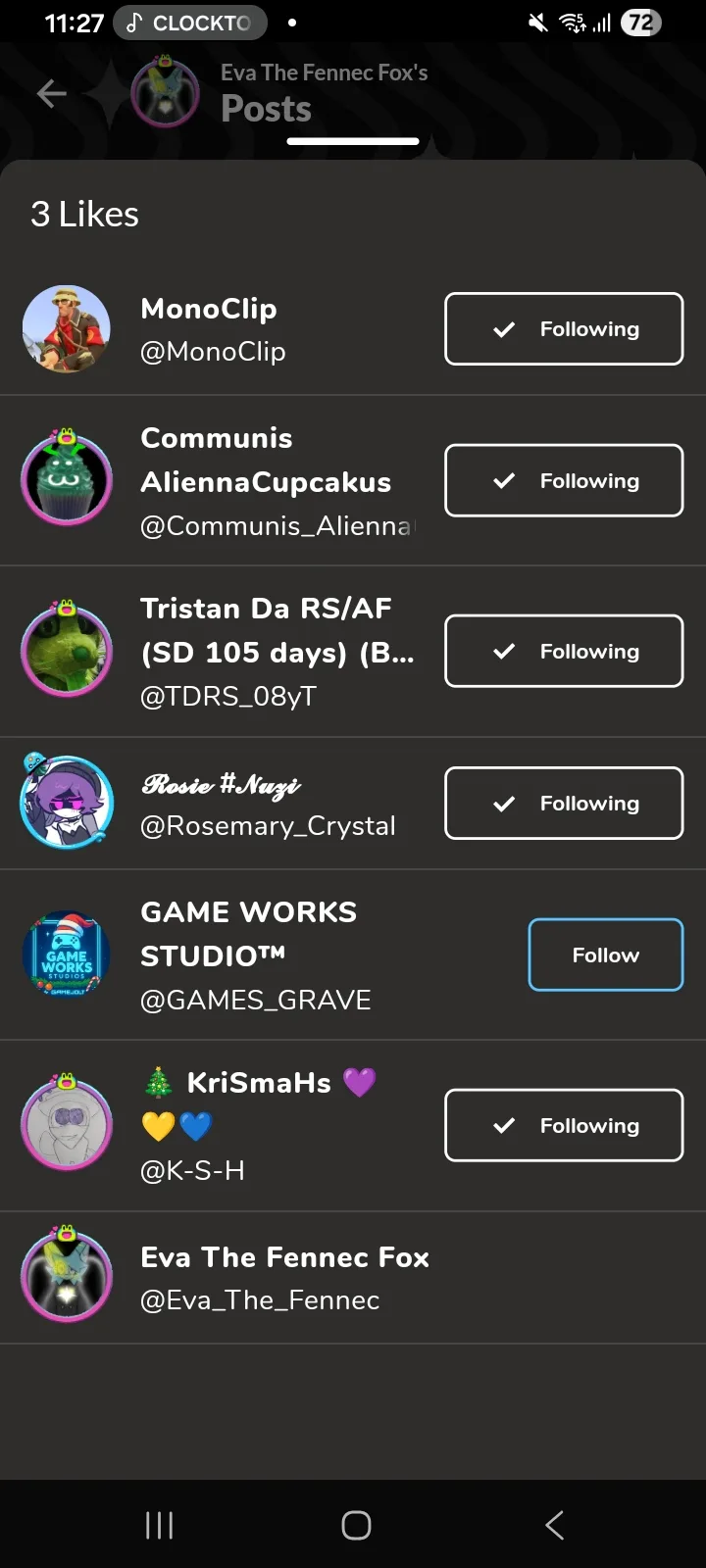The image size is (706, 1568).
Task: Unfollow MonoClip via Following button
Action: coord(564,329)
